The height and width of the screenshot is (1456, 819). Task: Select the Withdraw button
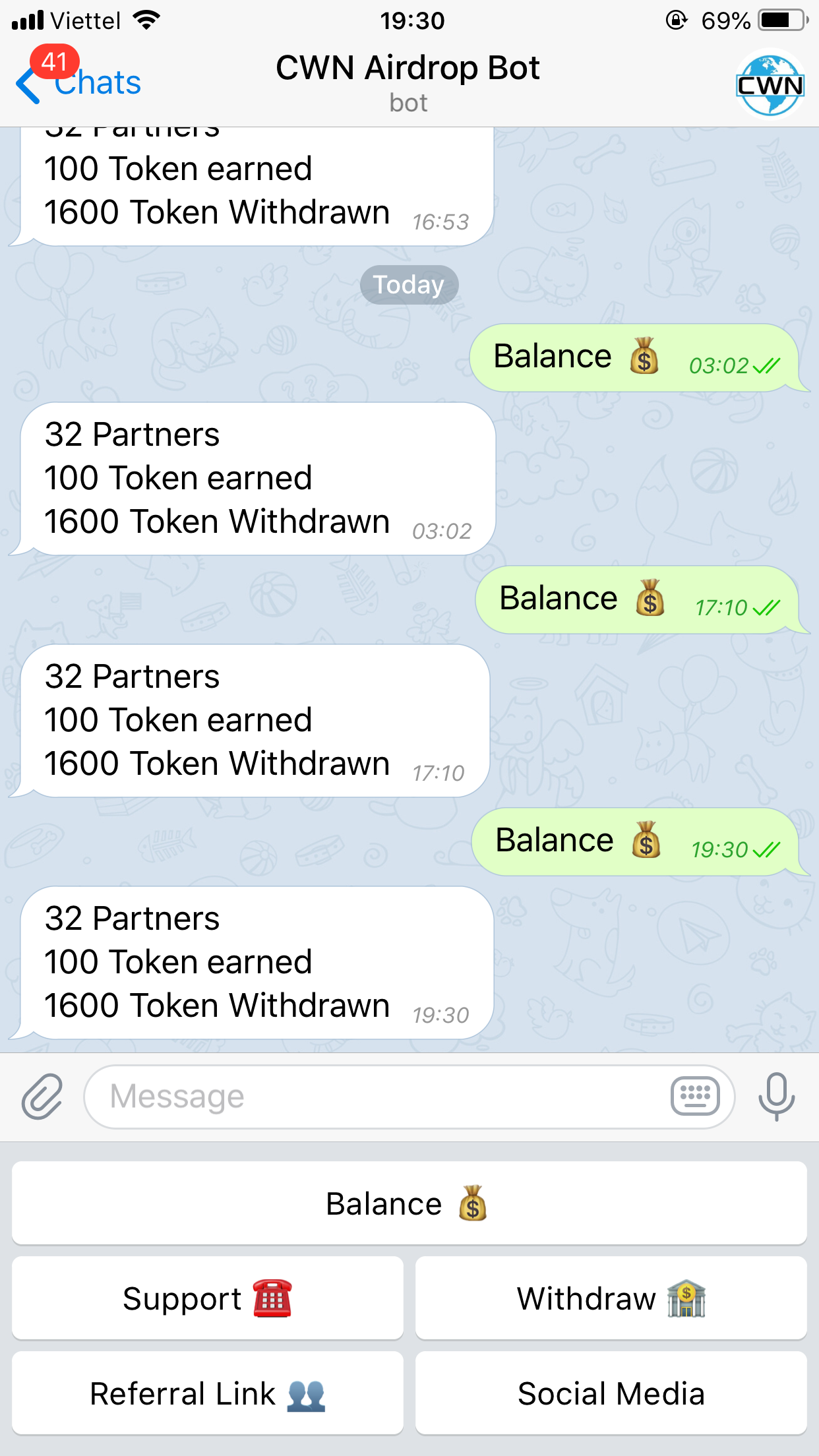[611, 1298]
